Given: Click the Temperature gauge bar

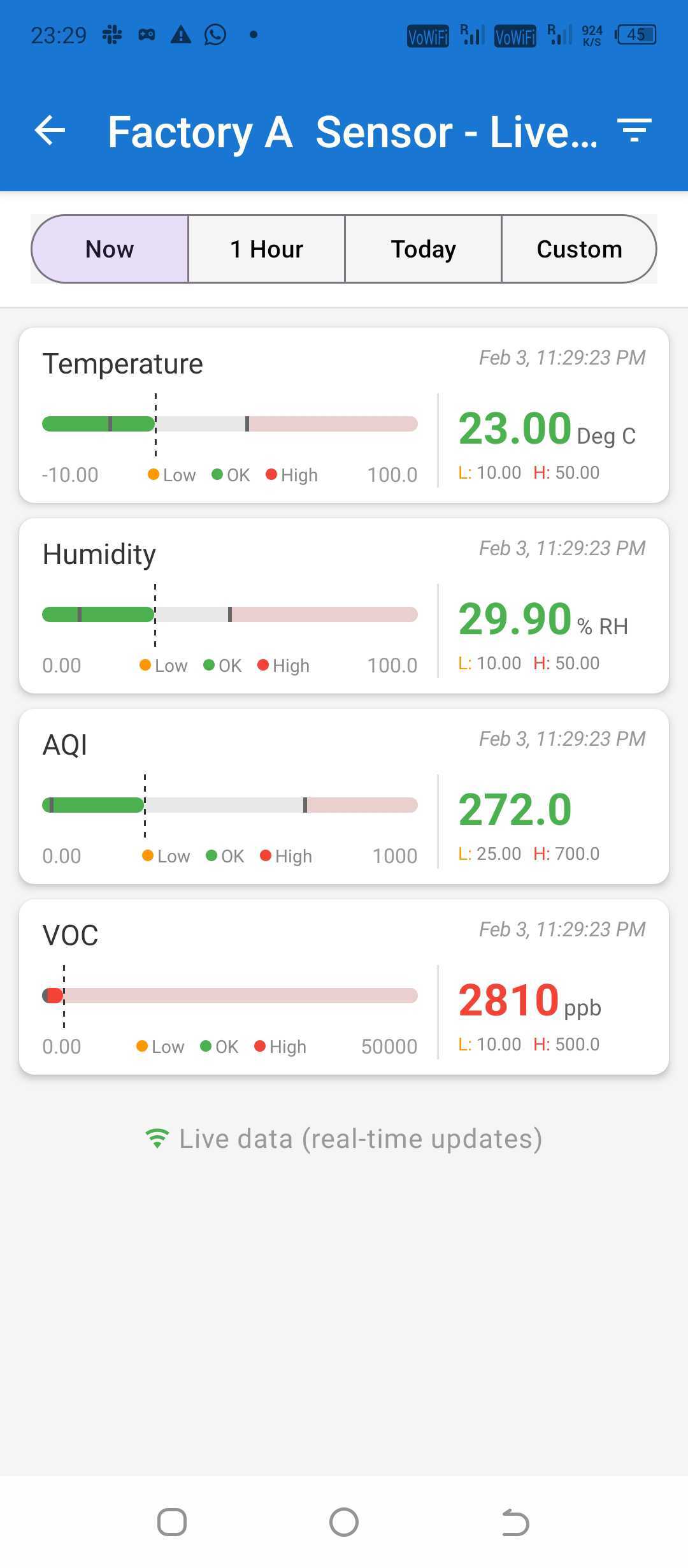Looking at the screenshot, I should pyautogui.click(x=229, y=423).
